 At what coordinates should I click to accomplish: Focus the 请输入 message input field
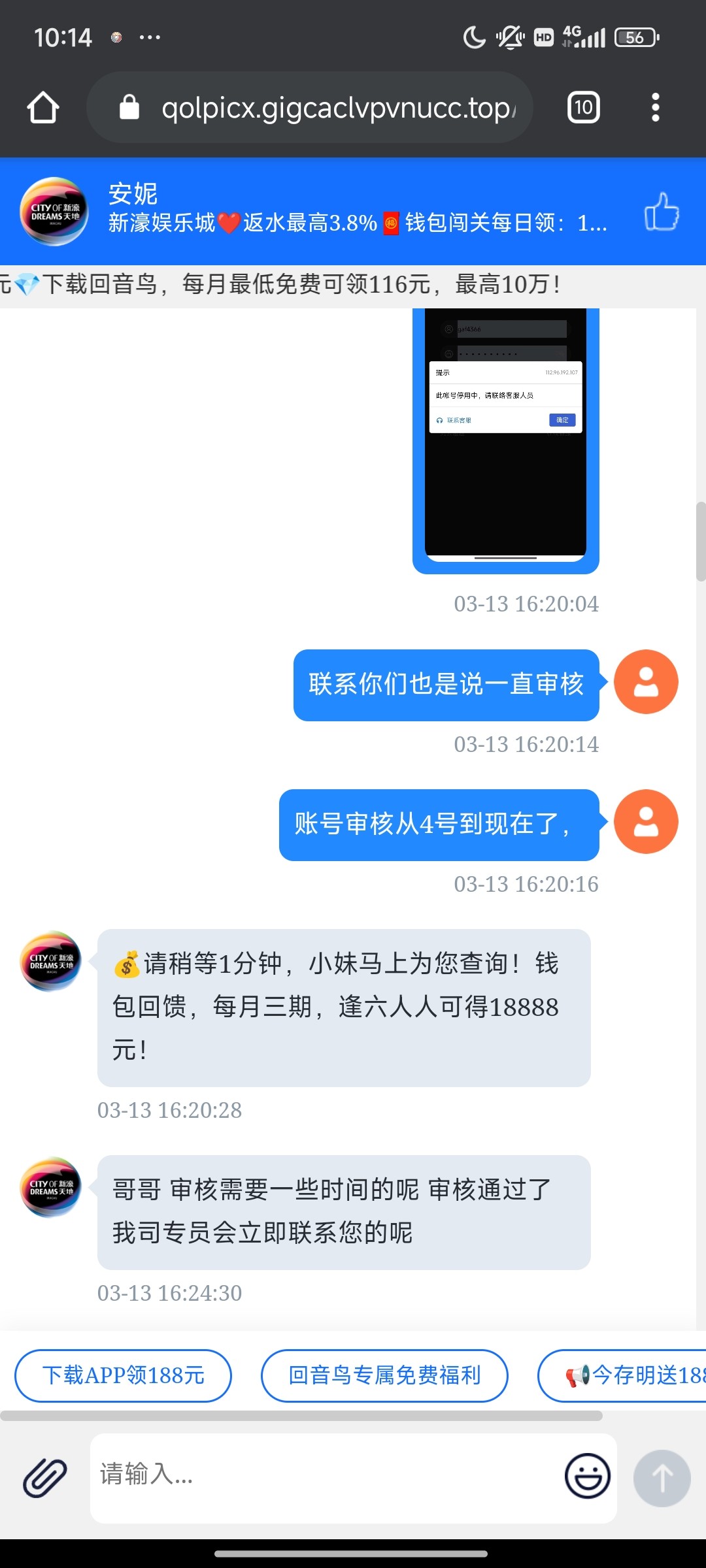tap(327, 1478)
